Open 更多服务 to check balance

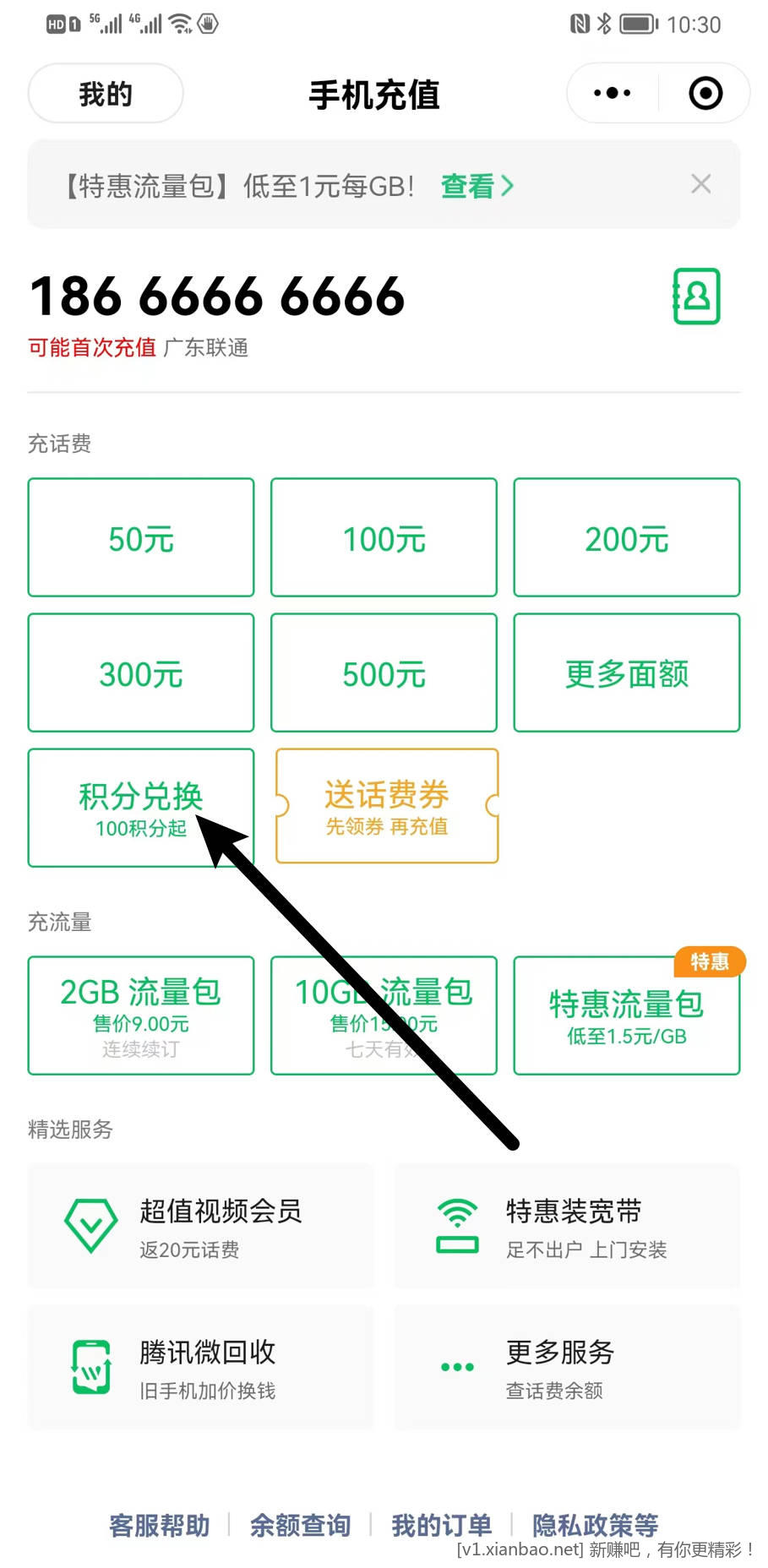567,1367
